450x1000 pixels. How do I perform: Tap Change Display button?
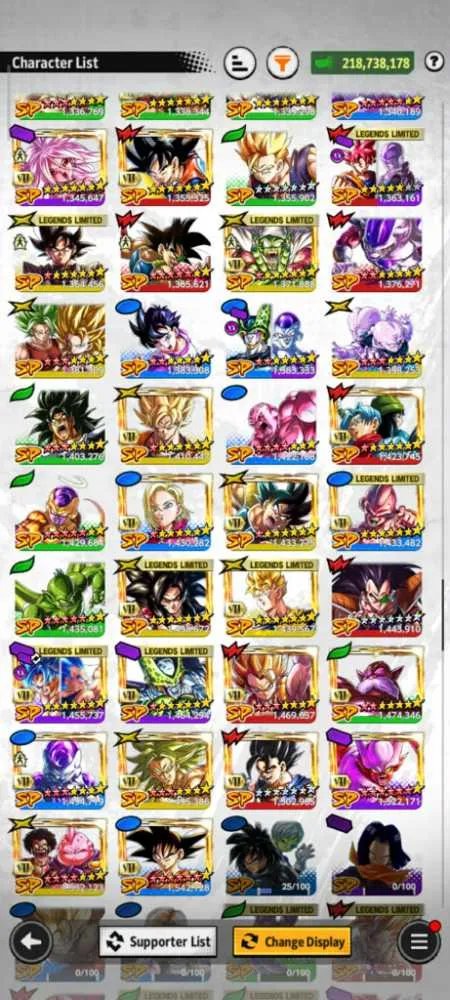point(292,941)
